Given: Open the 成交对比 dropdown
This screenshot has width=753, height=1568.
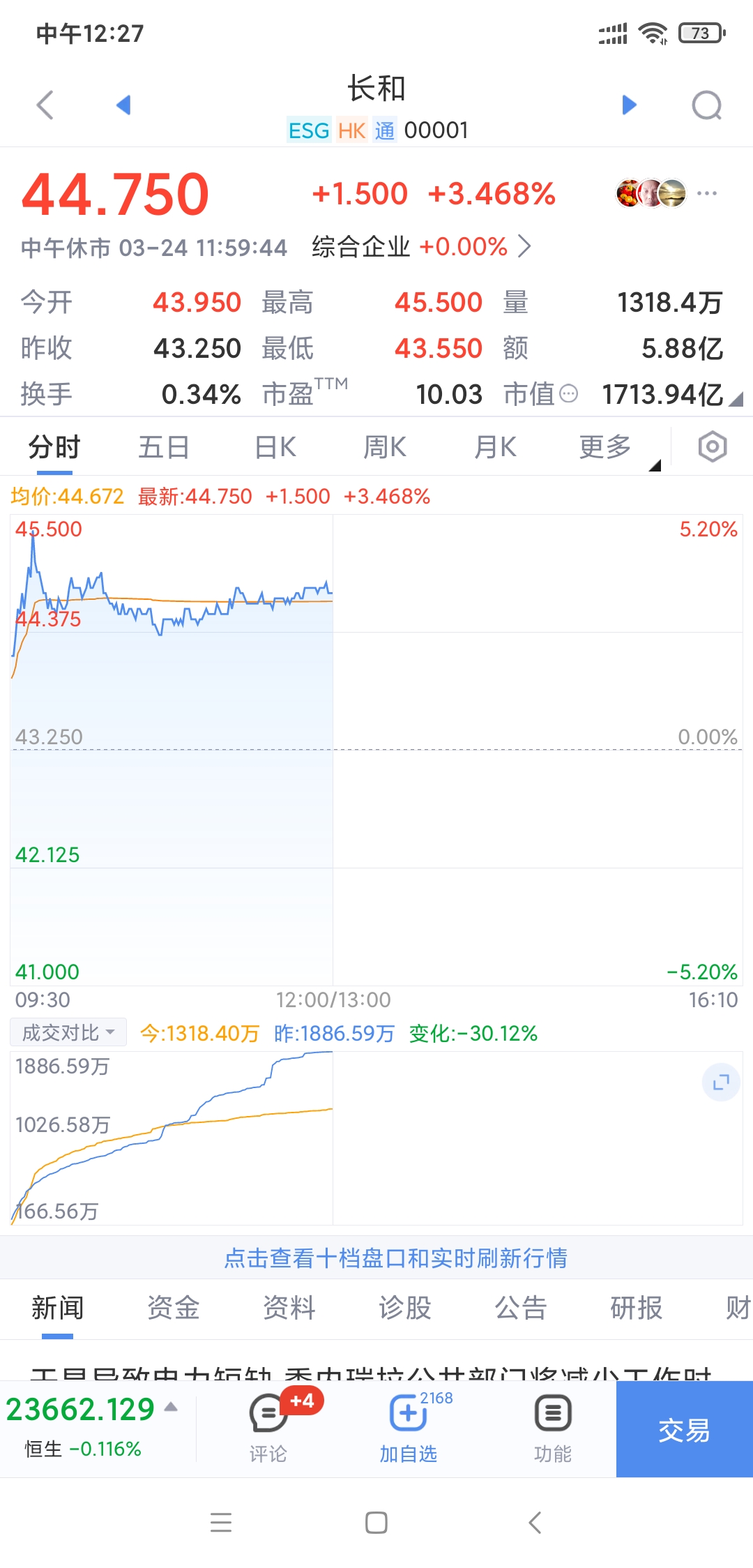Looking at the screenshot, I should (68, 1032).
